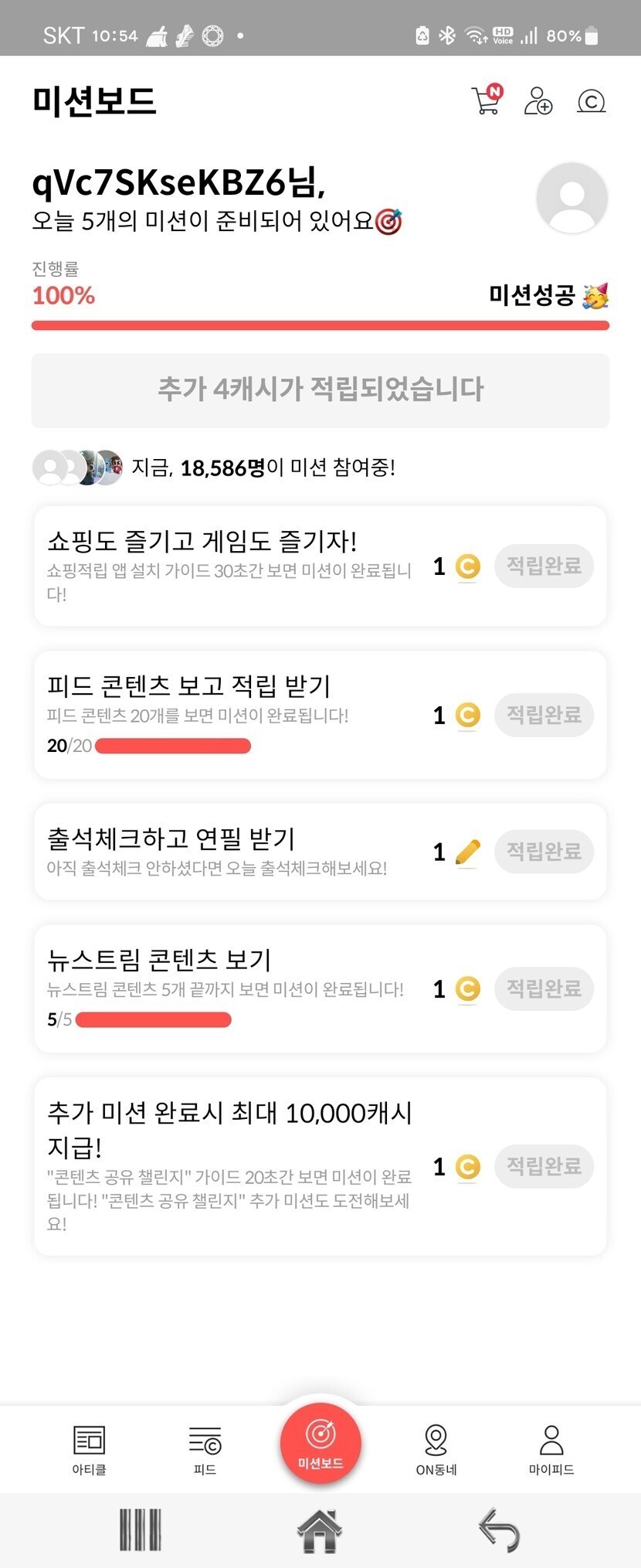Viewport: 641px width, 1568px height.
Task: Tap the add friend icon
Action: pos(538,101)
